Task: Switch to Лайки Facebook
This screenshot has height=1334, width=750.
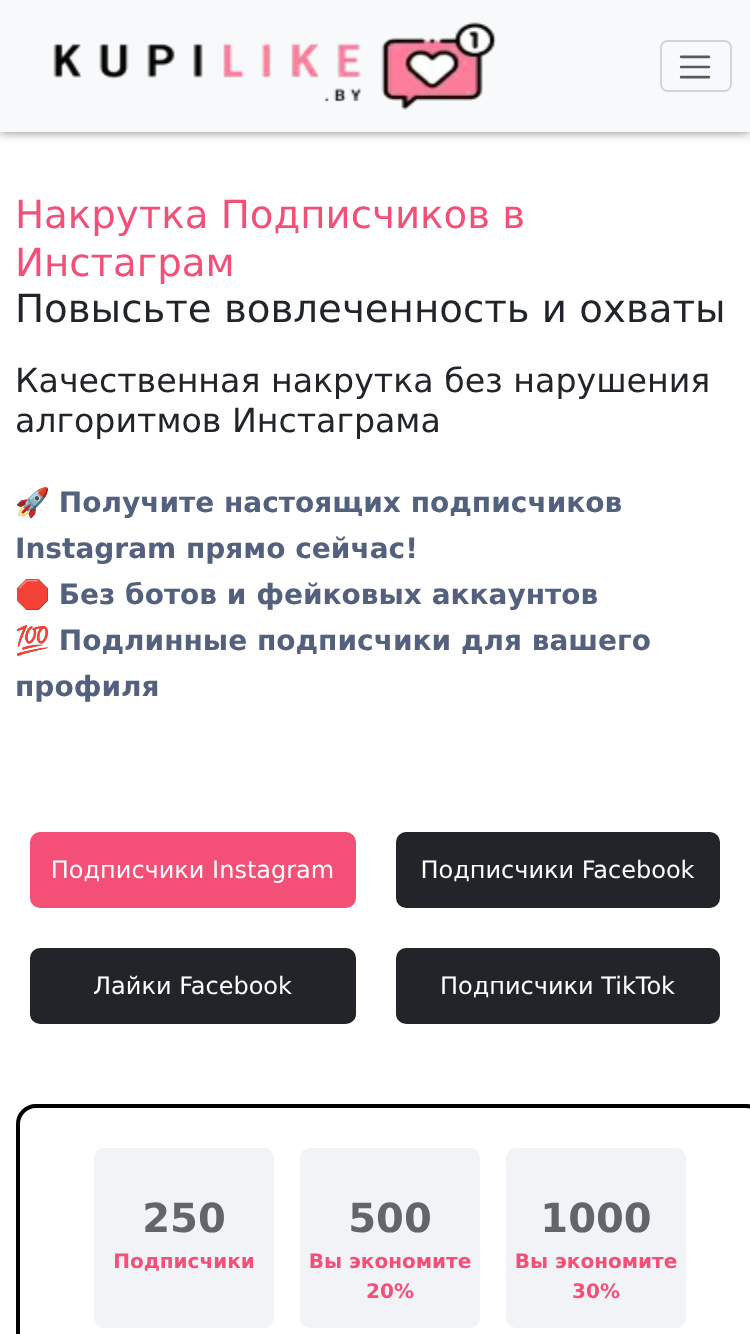Action: tap(193, 986)
